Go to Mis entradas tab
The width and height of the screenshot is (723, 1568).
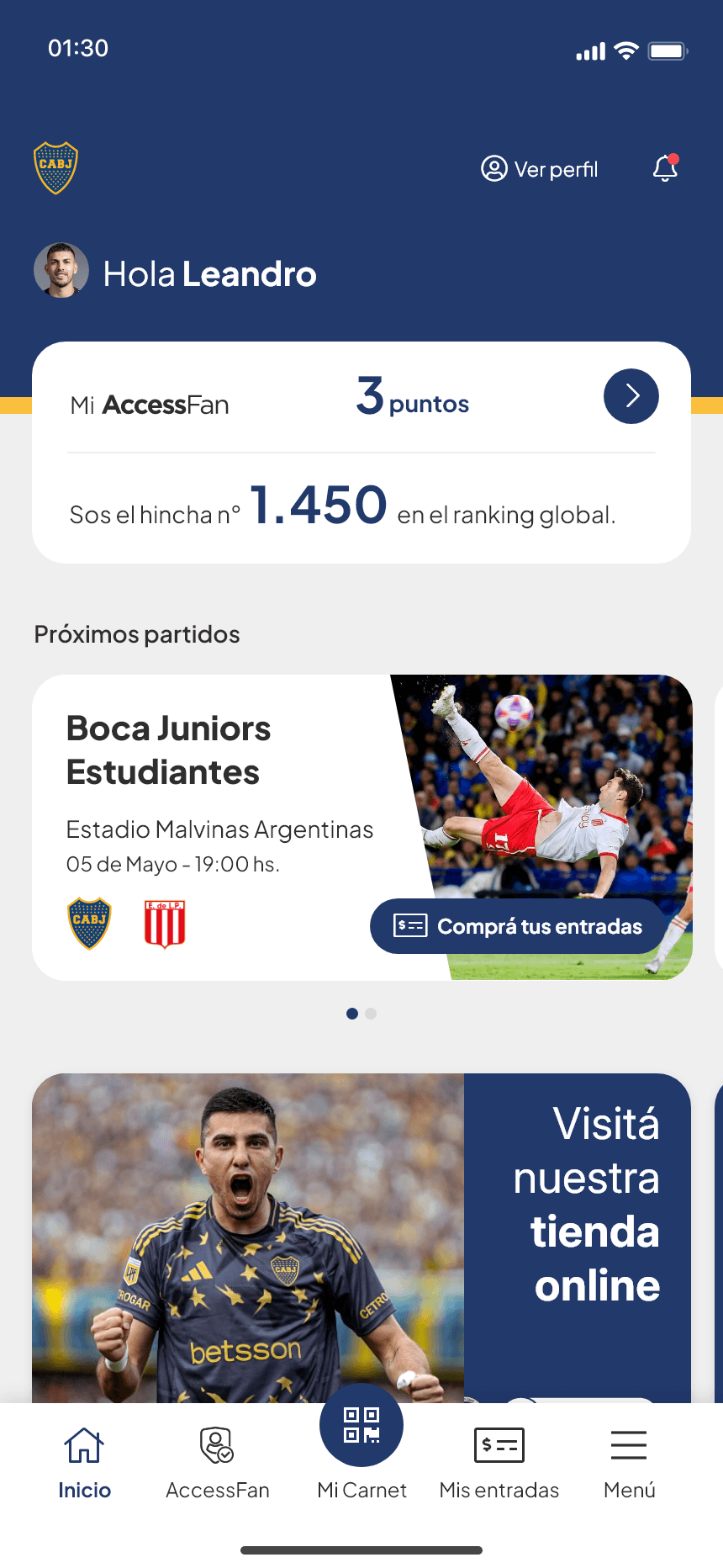click(499, 1464)
